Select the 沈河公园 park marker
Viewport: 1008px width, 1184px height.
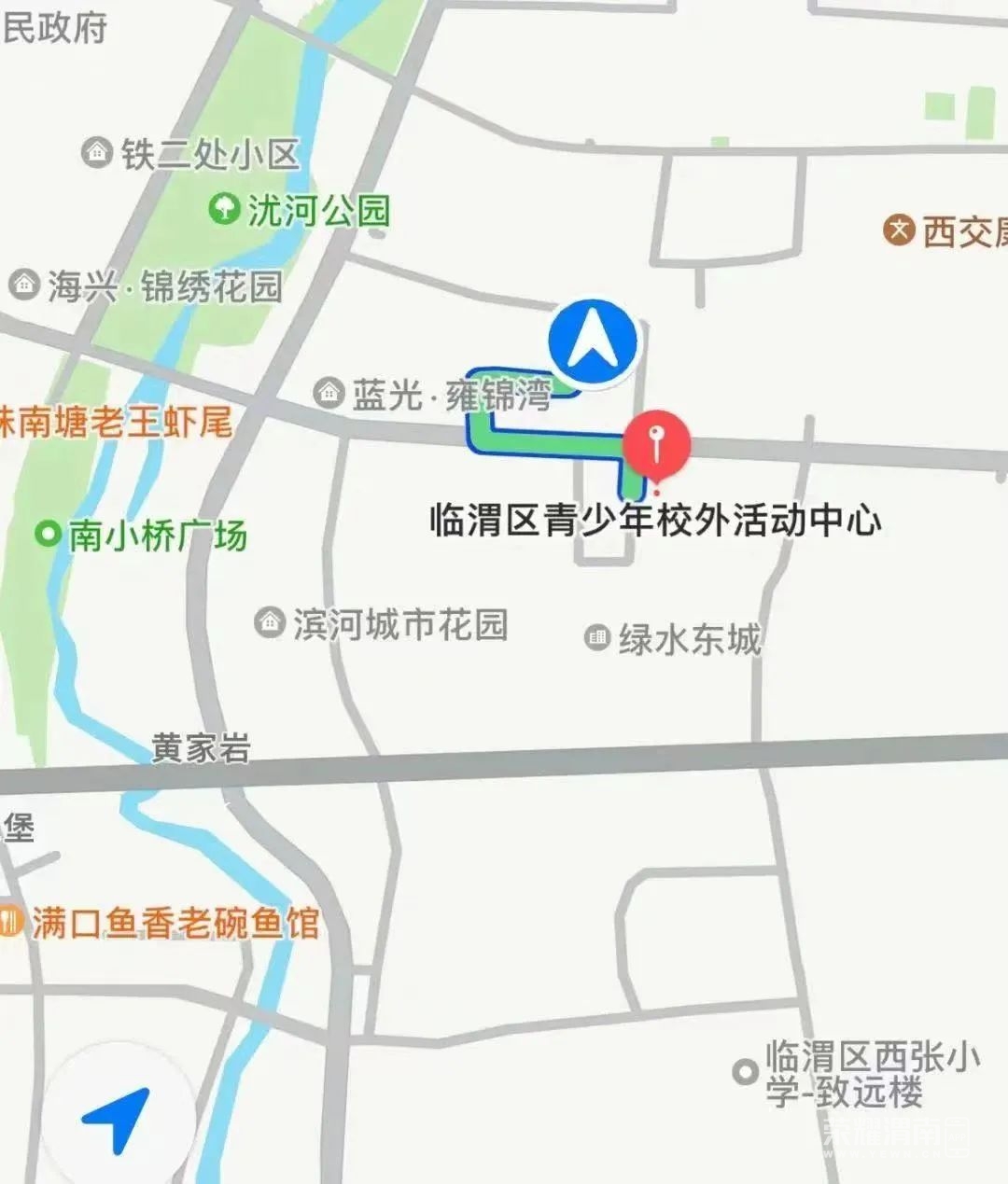[225, 209]
